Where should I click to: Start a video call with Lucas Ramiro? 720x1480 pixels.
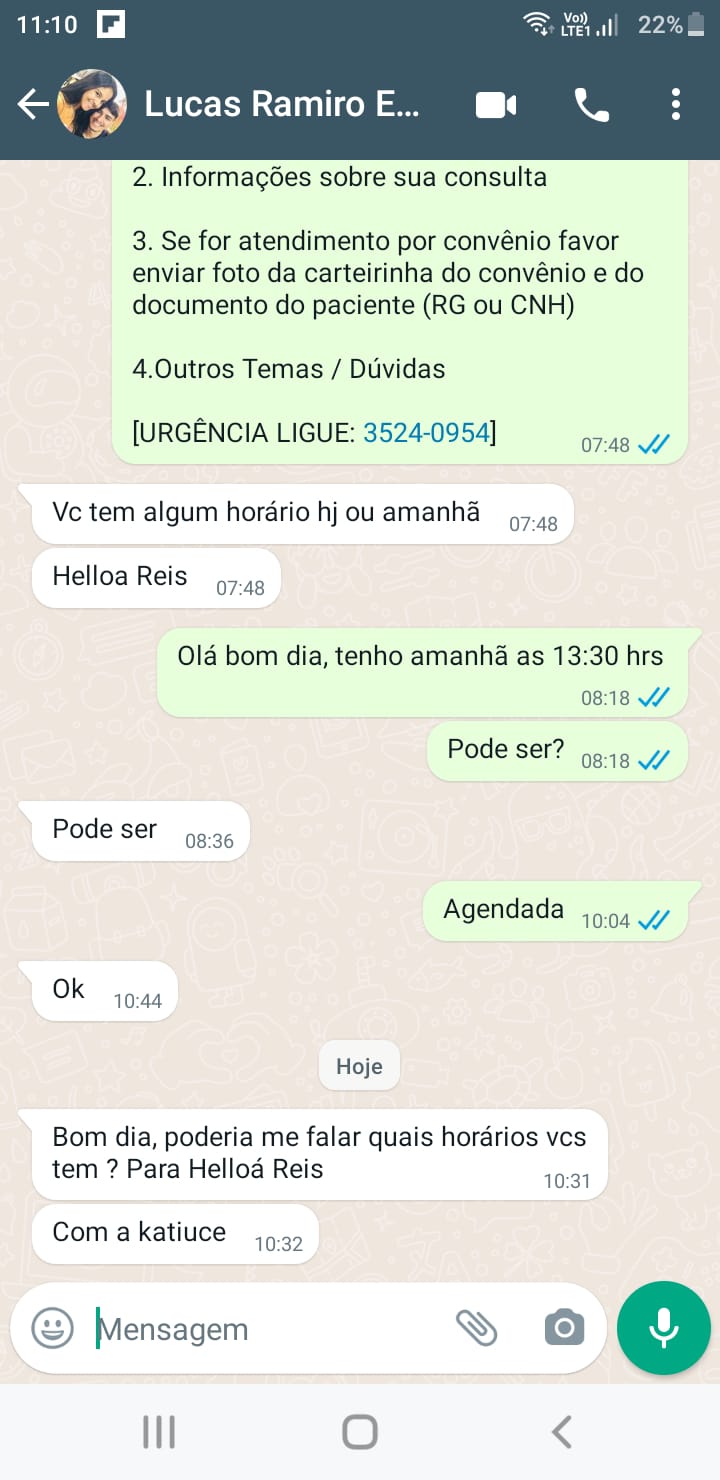496,104
